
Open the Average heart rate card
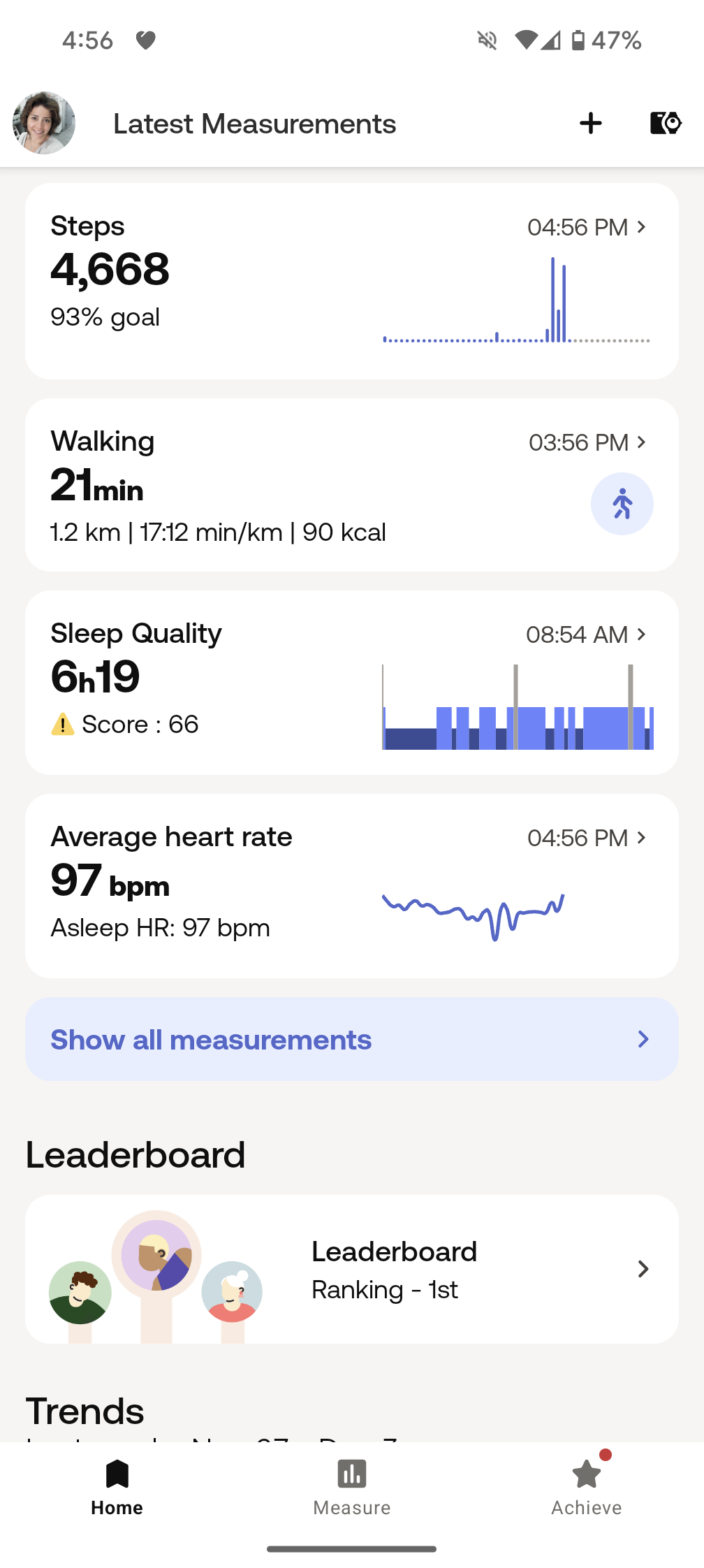coord(352,885)
